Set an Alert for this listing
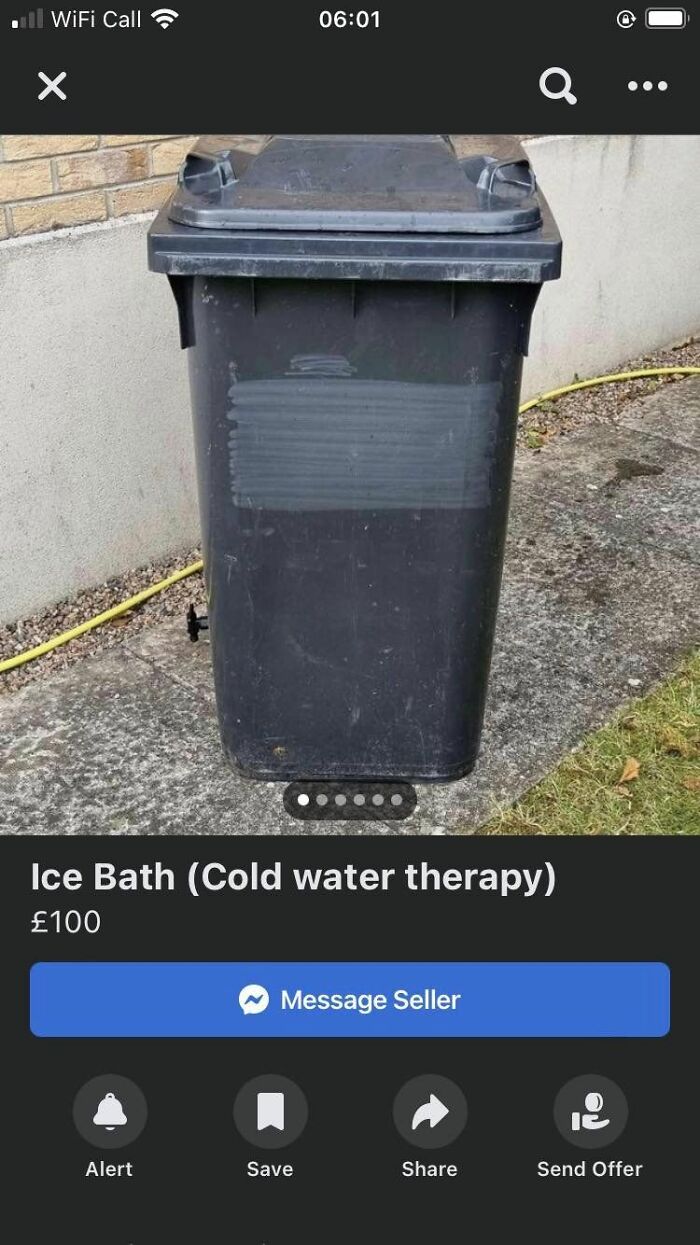 (110, 1112)
